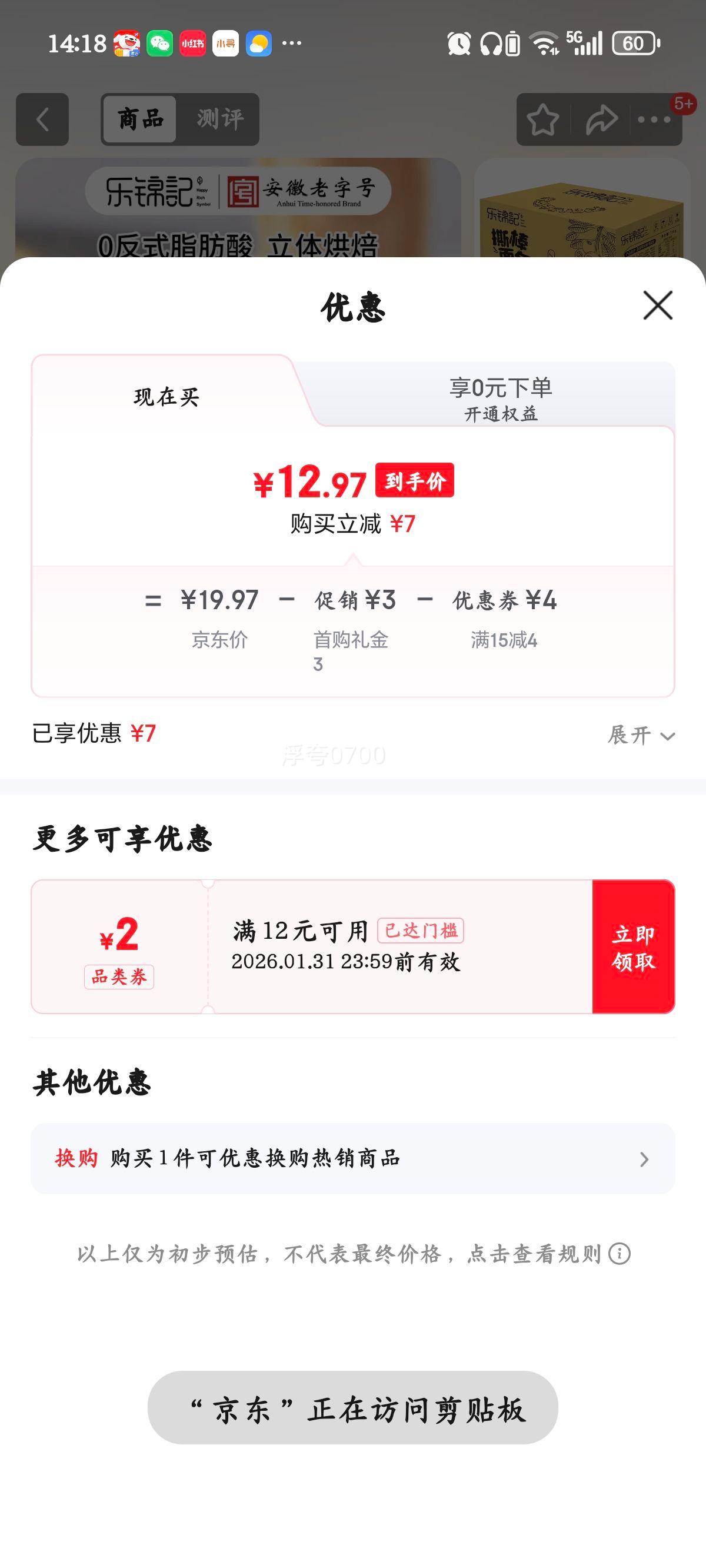Select the 商品 product tab
This screenshot has width=706, height=1568.
click(139, 119)
